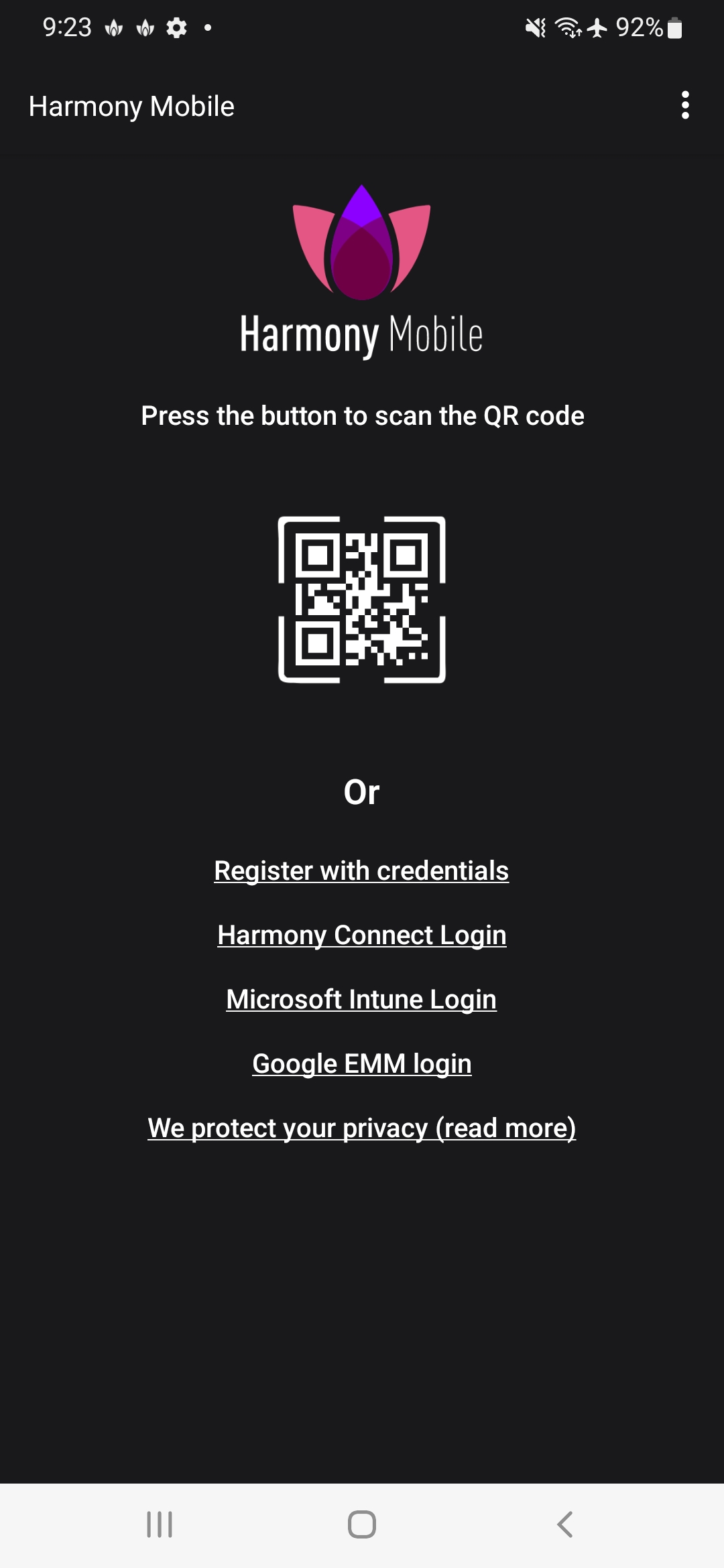Open Register with credentials link
The image size is (724, 1568).
[361, 871]
